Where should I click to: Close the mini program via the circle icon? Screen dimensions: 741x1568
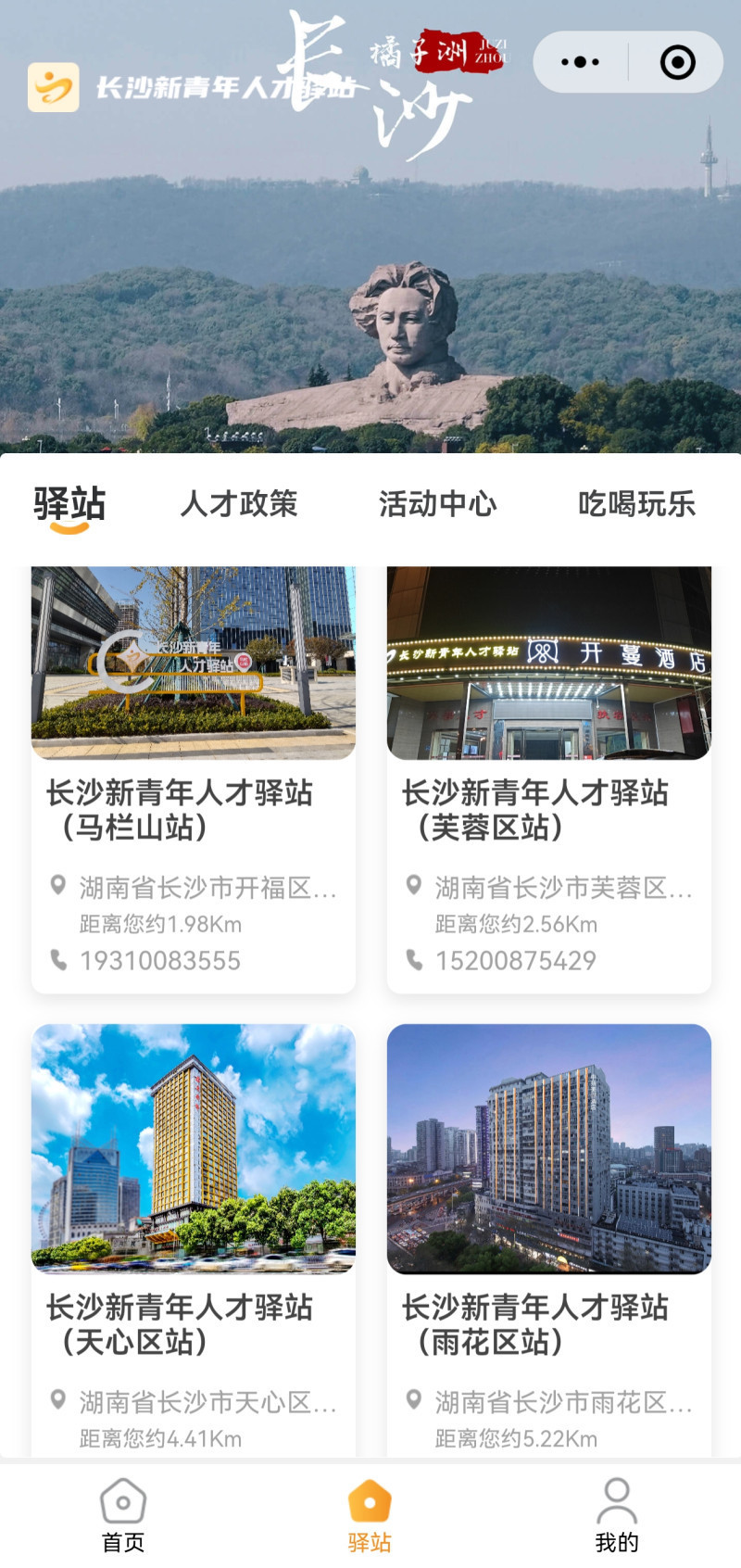(677, 62)
